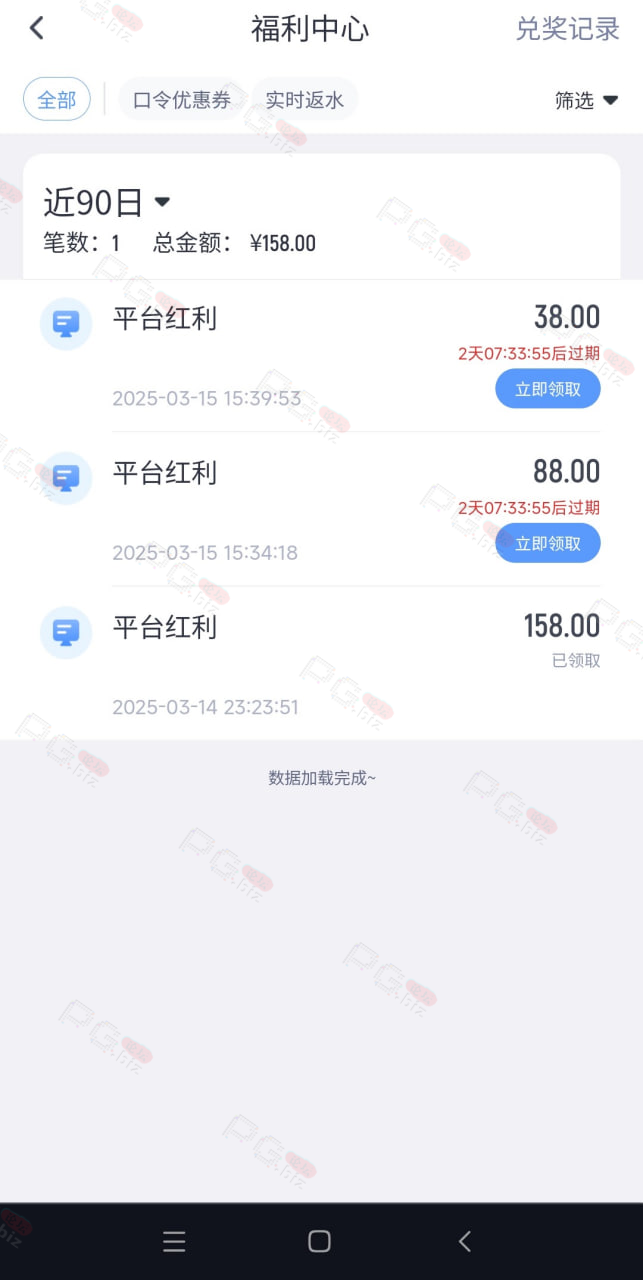Screen dimensions: 643x1280
Task: Switch to the 实时返水 chip
Action: tap(304, 100)
